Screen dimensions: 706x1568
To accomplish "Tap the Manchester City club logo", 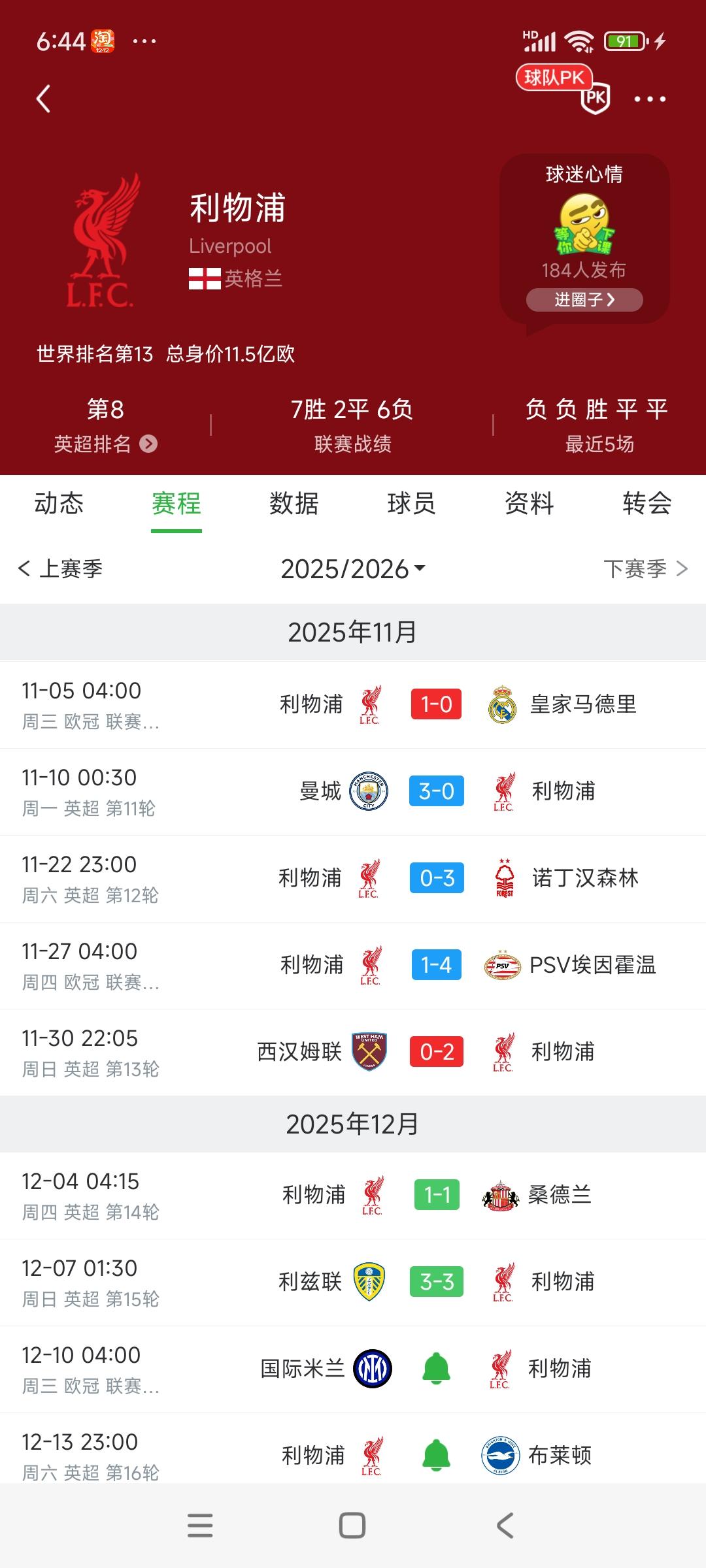I will [367, 792].
